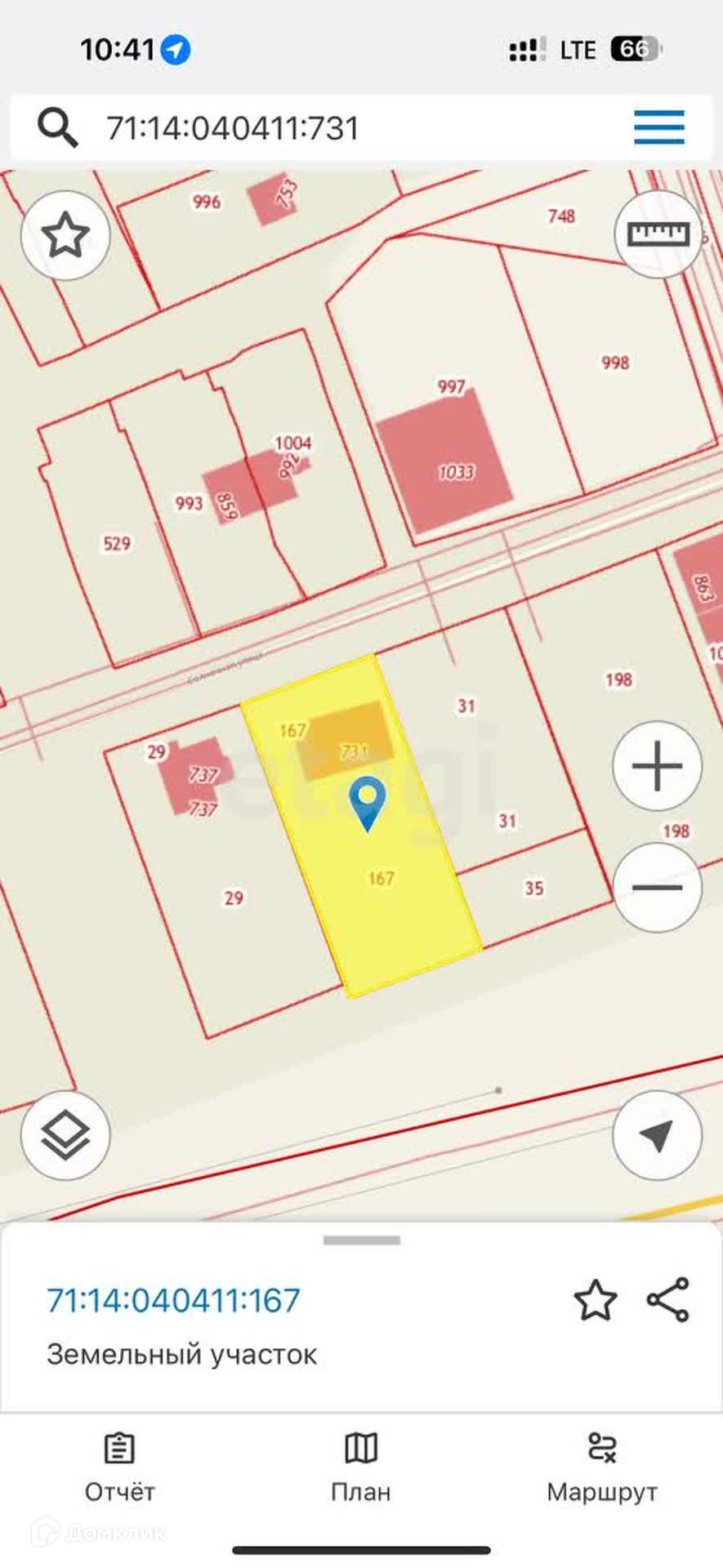Open the Отчёт report
Viewport: 723px width, 1568px height.
(x=119, y=1468)
